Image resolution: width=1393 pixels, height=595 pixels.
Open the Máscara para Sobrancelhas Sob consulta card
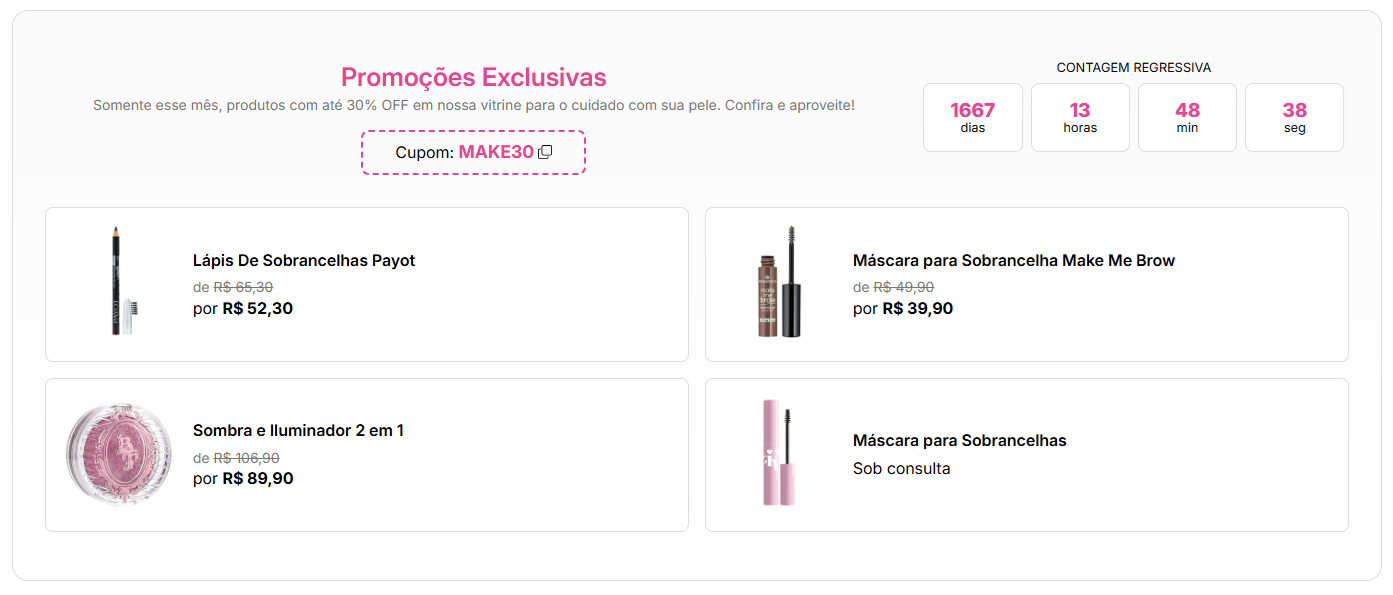pos(1026,454)
